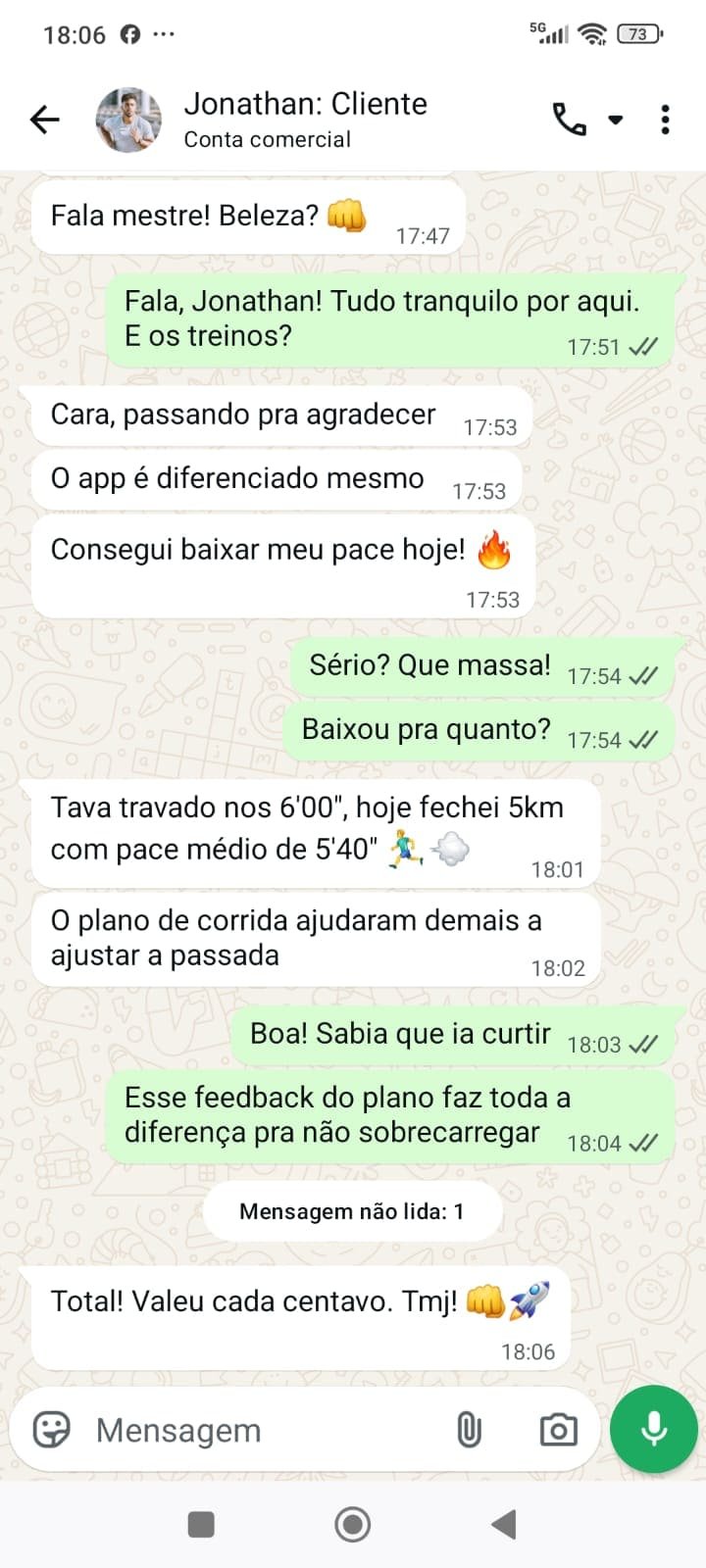Open Jonathan's profile photo

point(128,120)
